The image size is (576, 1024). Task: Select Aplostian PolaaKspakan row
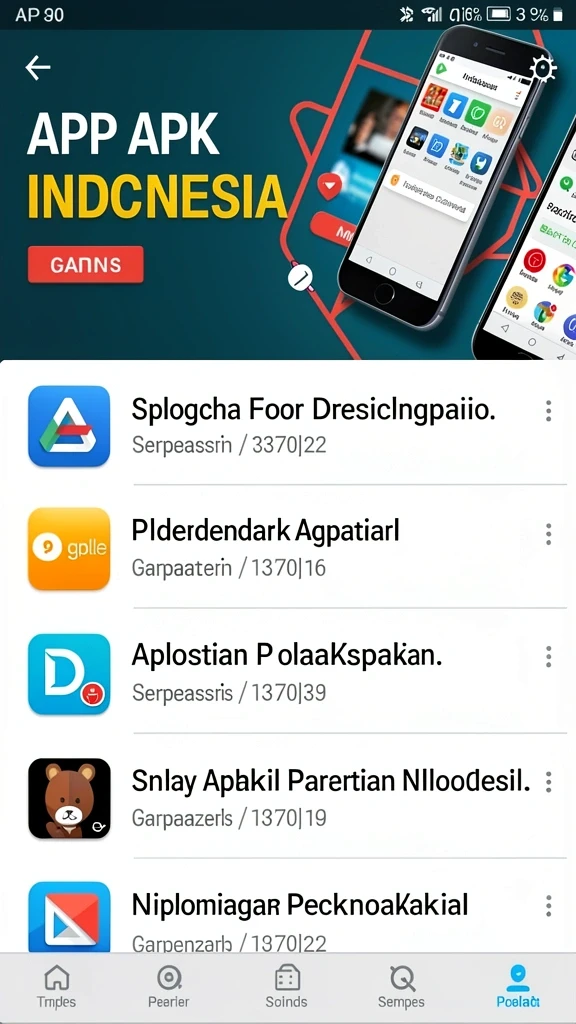[288, 673]
